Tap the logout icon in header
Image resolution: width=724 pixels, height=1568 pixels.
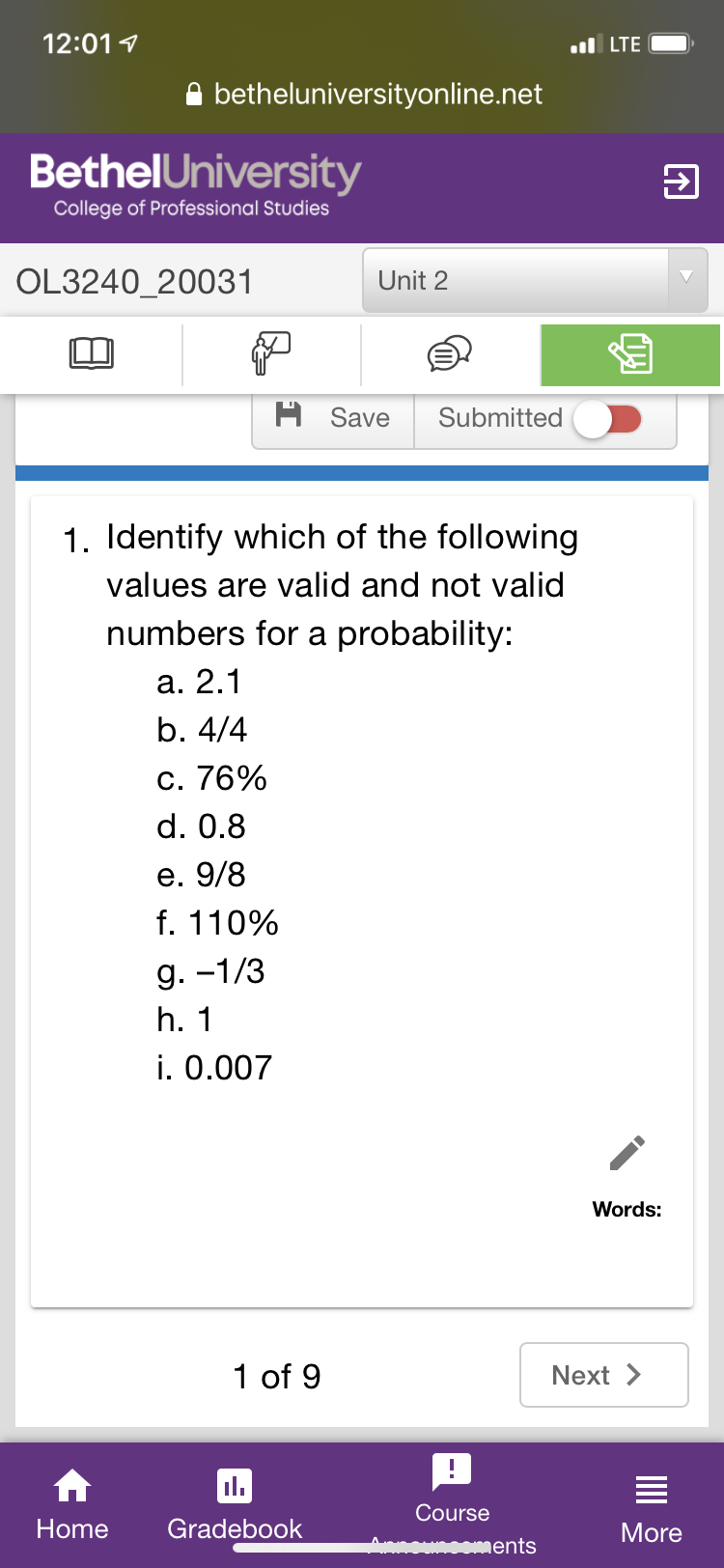click(681, 181)
